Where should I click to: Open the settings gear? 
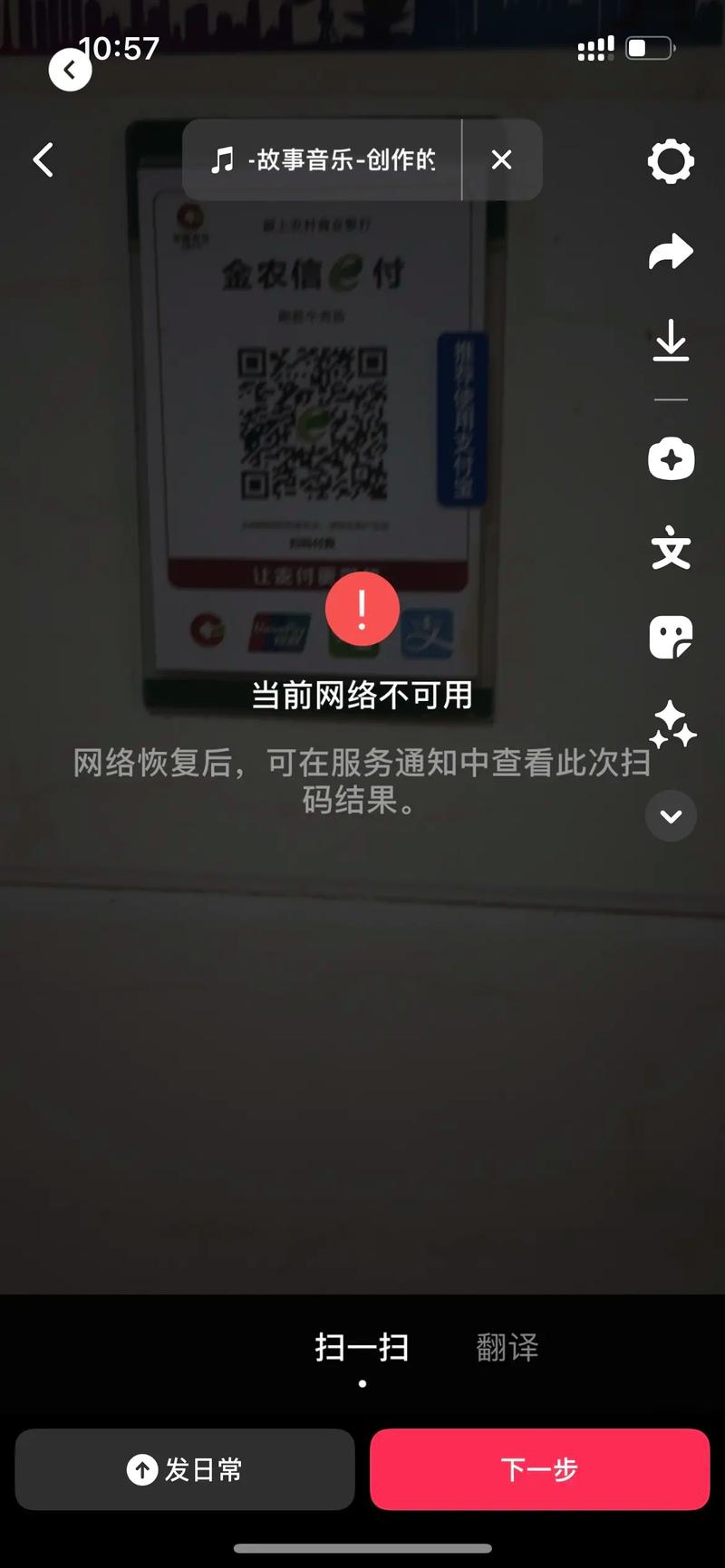[x=671, y=162]
